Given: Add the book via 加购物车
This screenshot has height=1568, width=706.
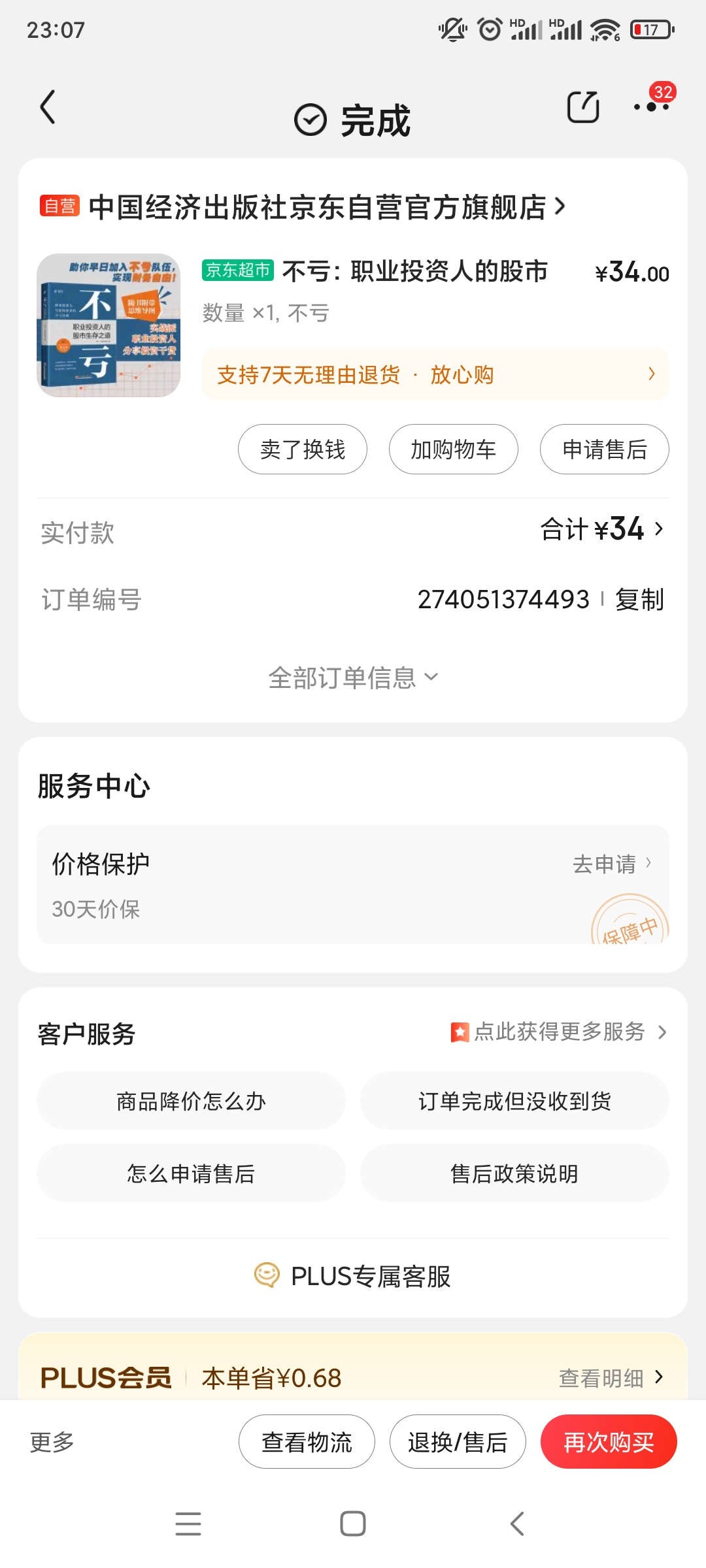Looking at the screenshot, I should pos(454,449).
